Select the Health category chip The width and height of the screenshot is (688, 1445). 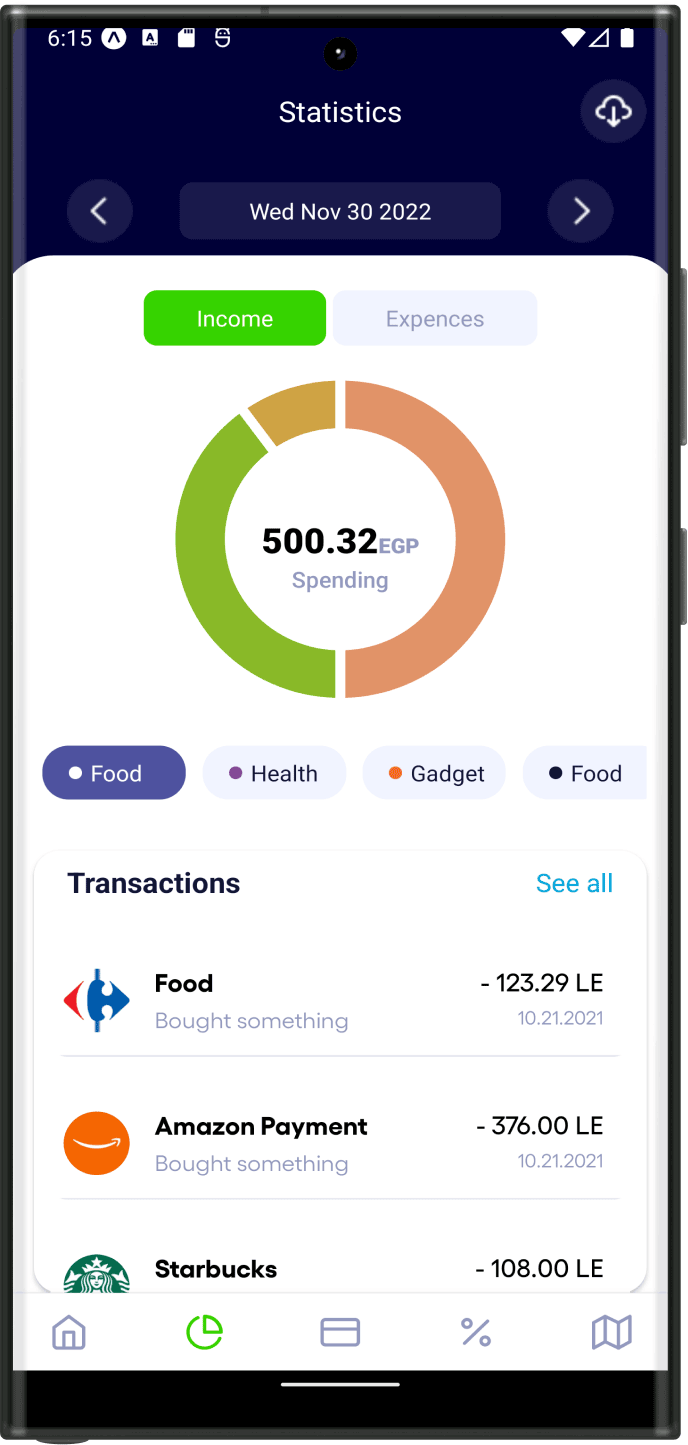click(x=274, y=773)
